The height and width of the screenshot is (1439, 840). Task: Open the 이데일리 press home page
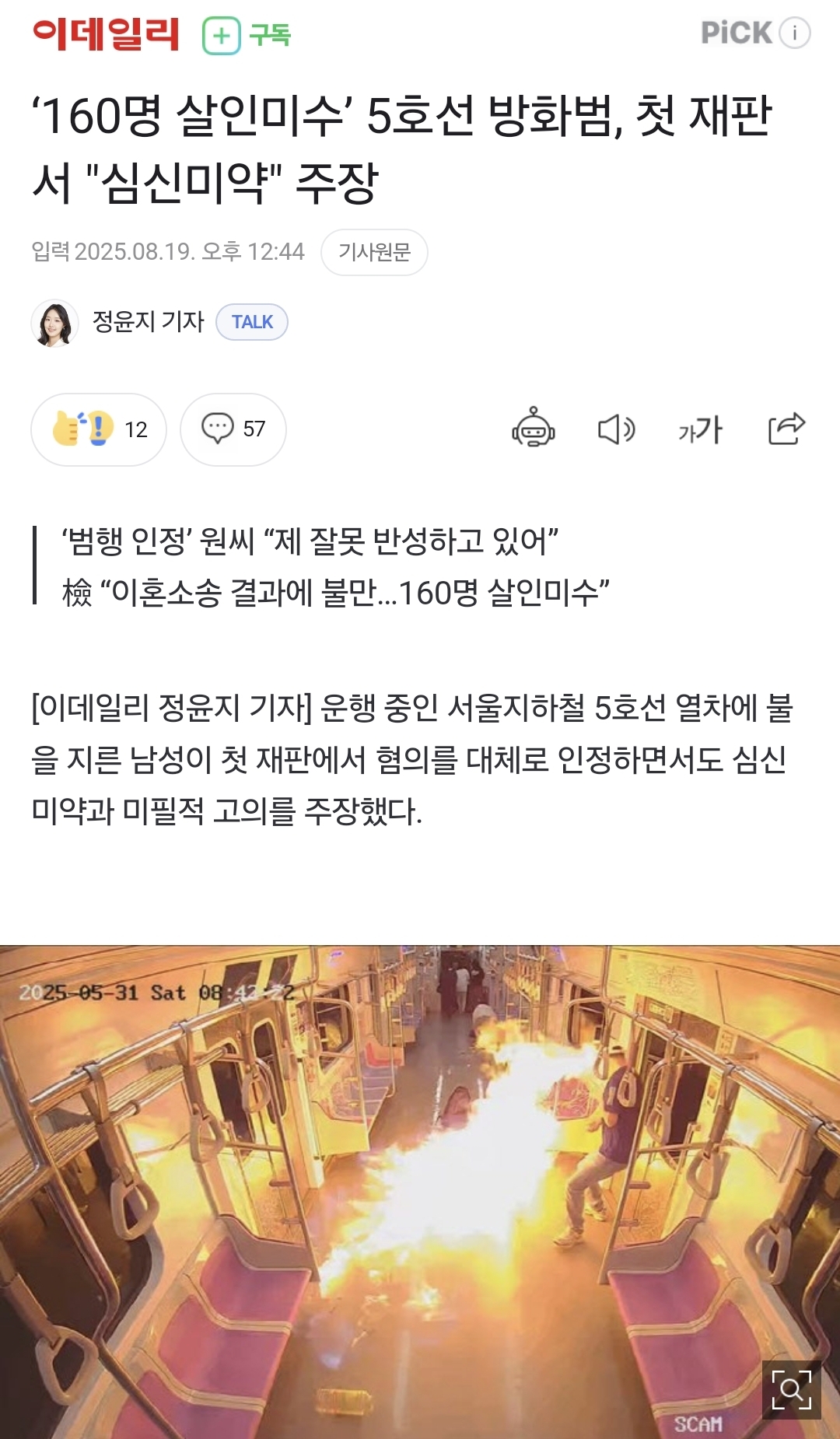click(106, 34)
